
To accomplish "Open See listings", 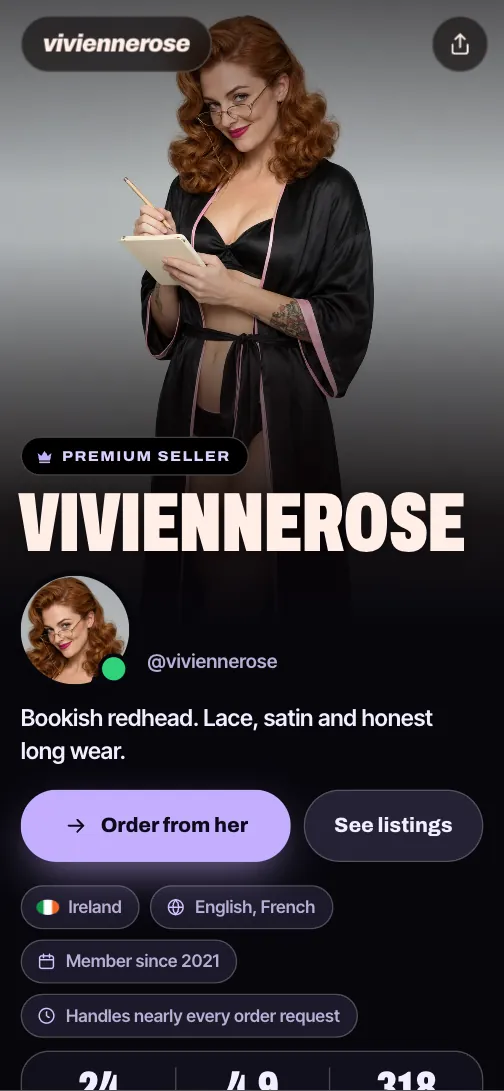I will pyautogui.click(x=393, y=825).
